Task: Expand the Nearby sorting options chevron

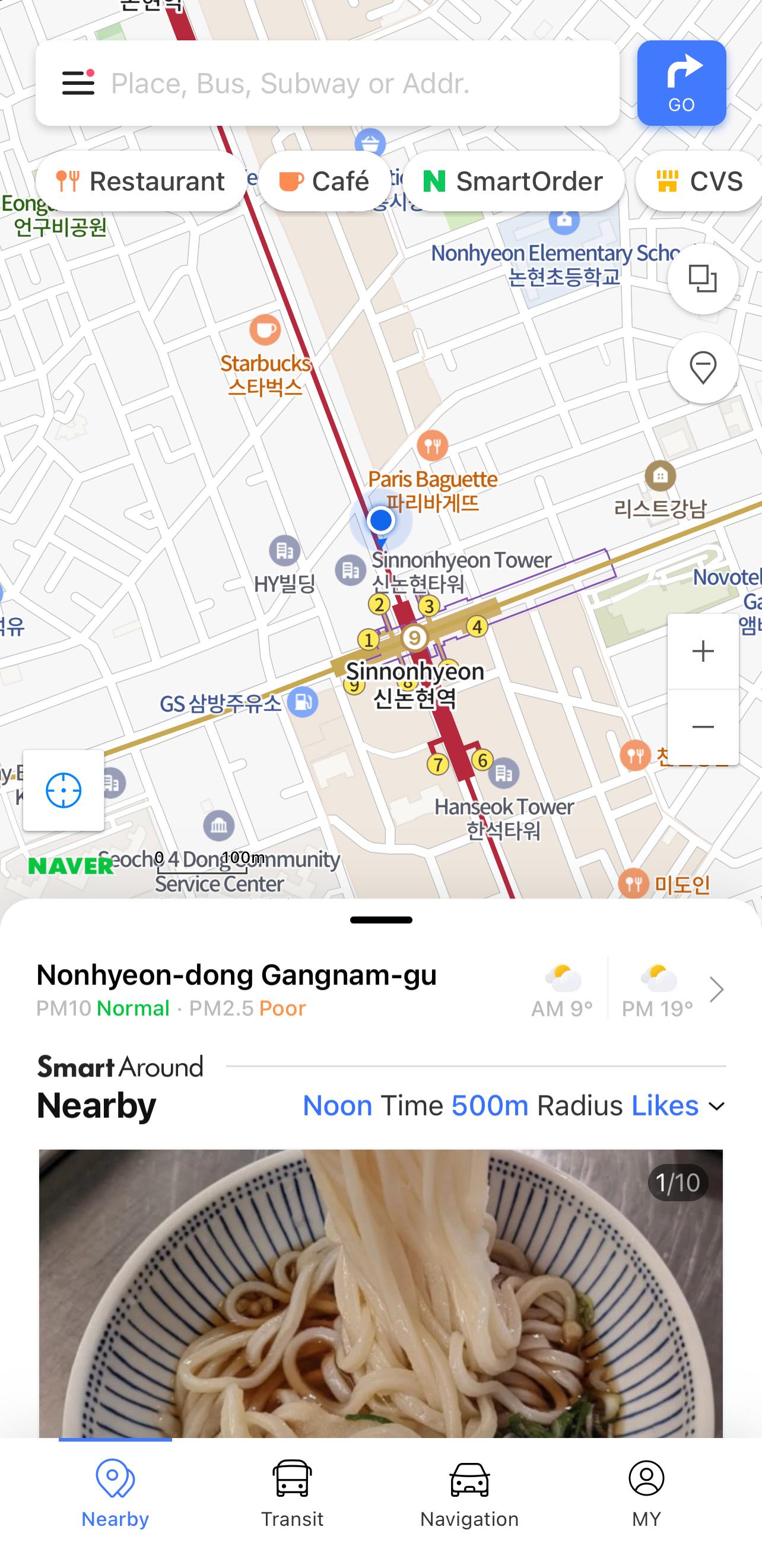Action: click(717, 1106)
